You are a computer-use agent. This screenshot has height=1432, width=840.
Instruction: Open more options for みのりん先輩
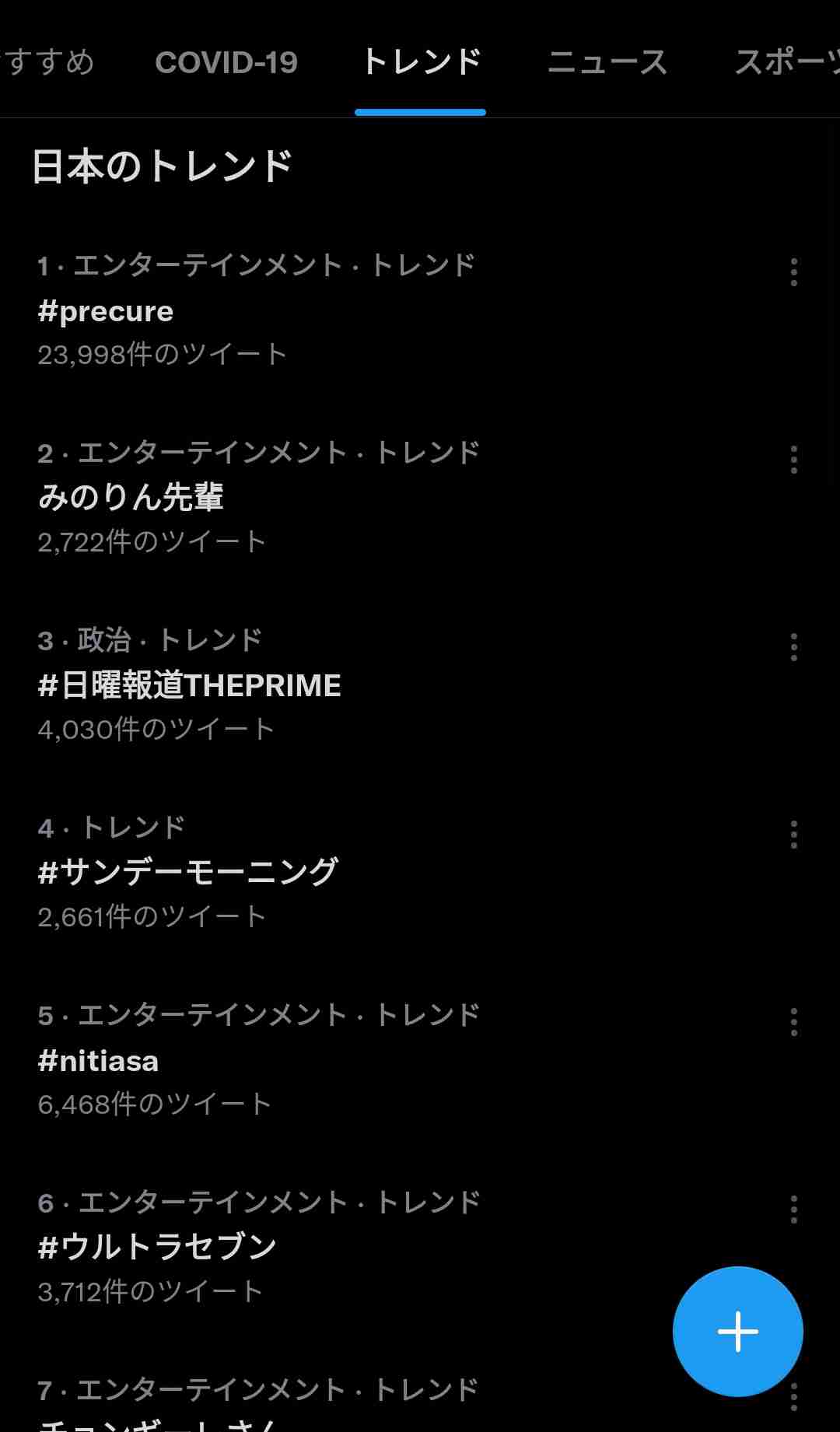tap(794, 460)
